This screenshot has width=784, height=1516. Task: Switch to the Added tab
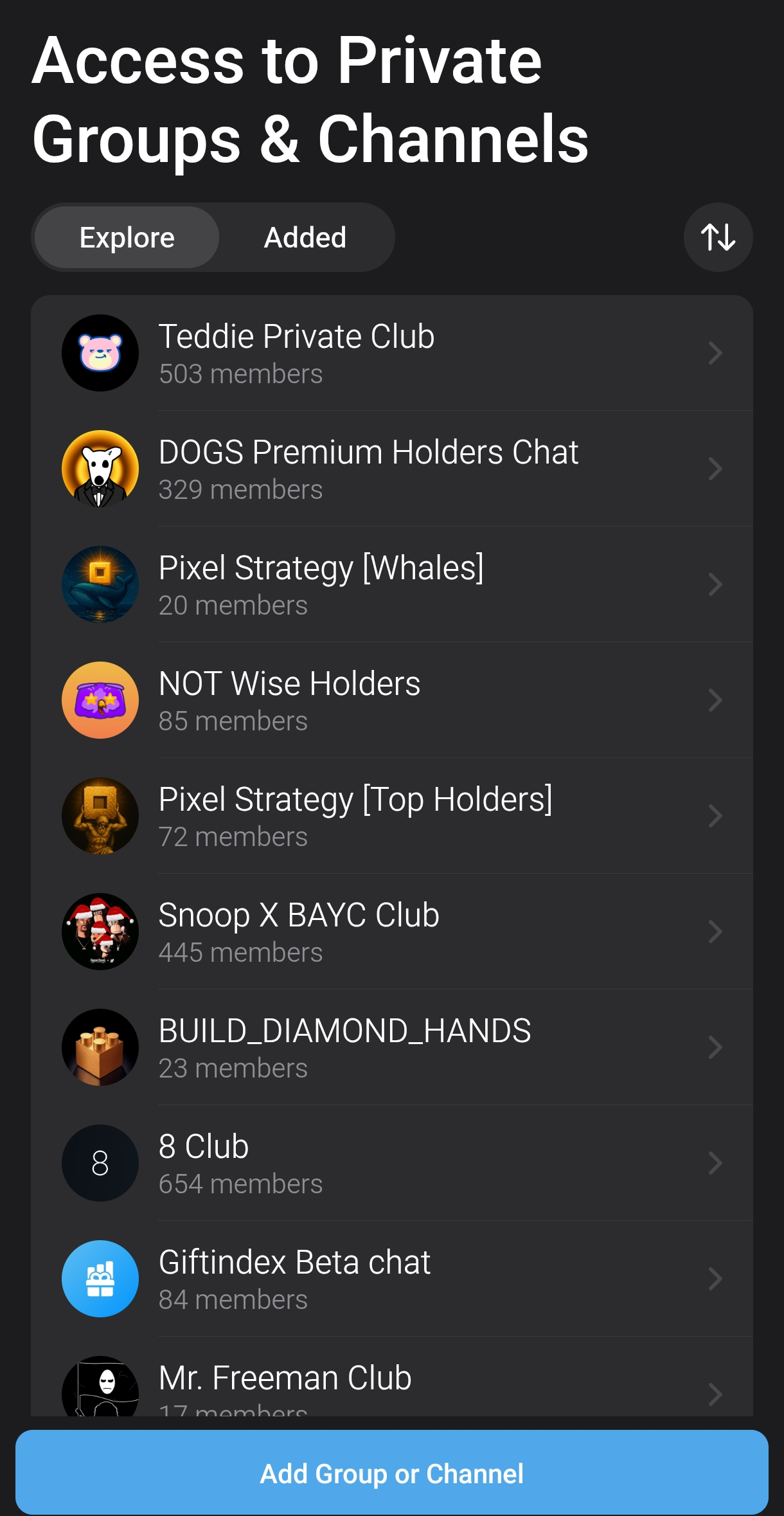(305, 238)
